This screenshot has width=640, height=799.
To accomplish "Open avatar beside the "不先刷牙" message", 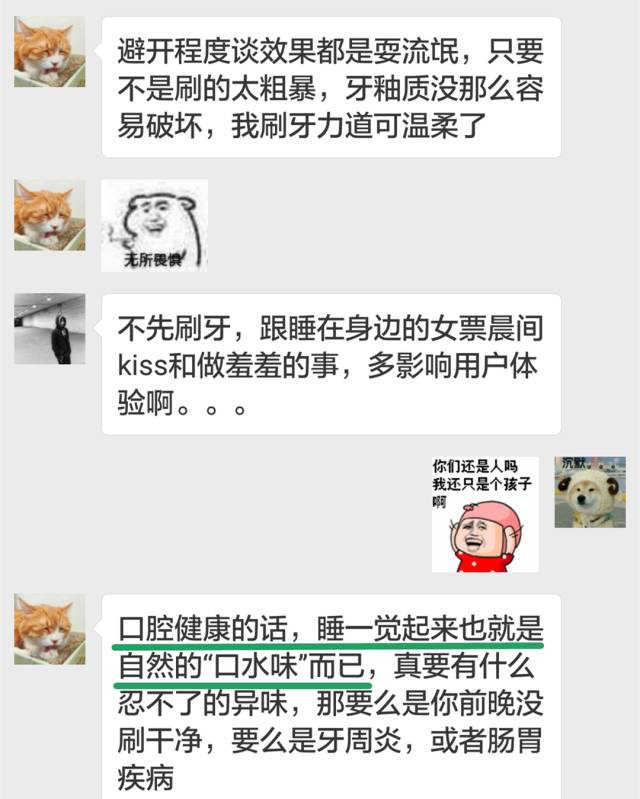I will (x=50, y=329).
